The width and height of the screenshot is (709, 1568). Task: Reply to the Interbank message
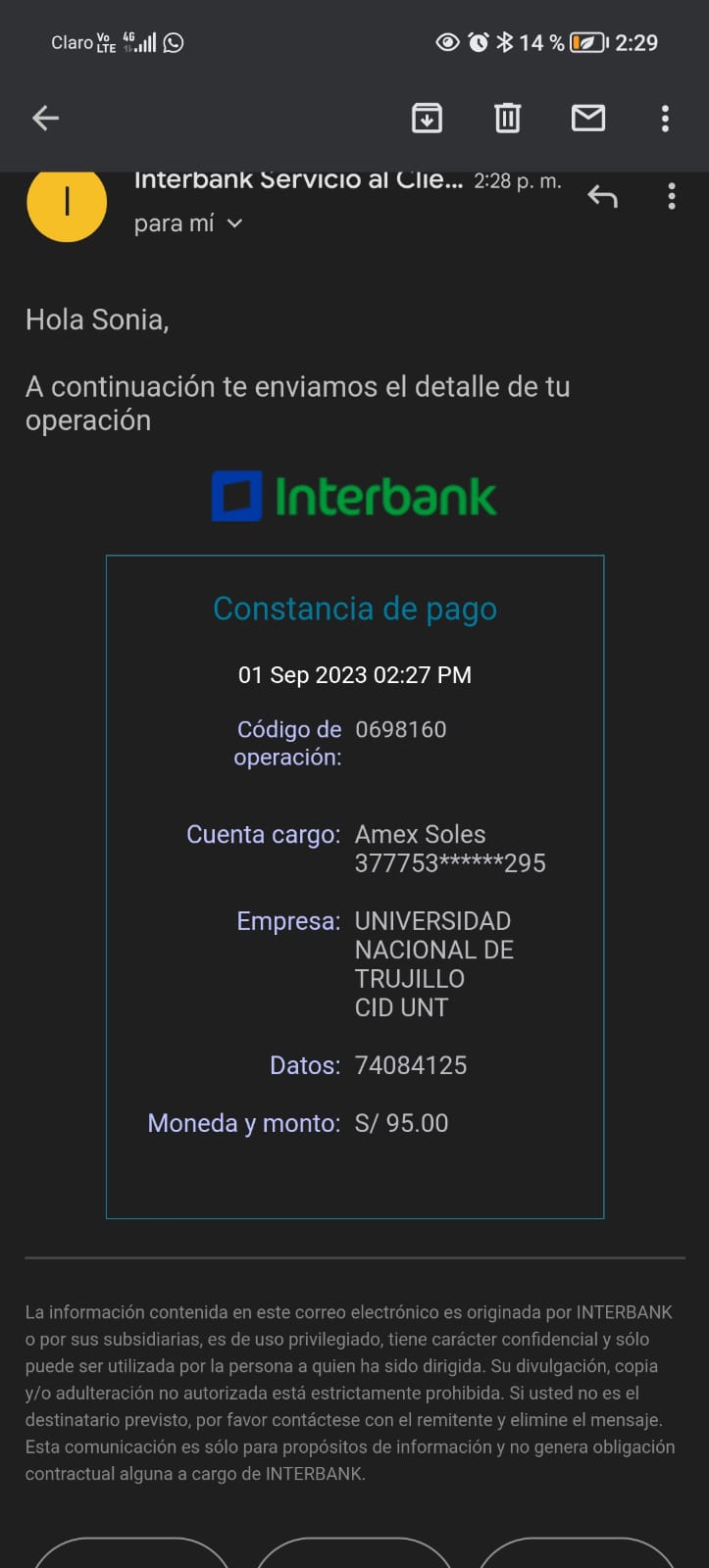(x=602, y=197)
